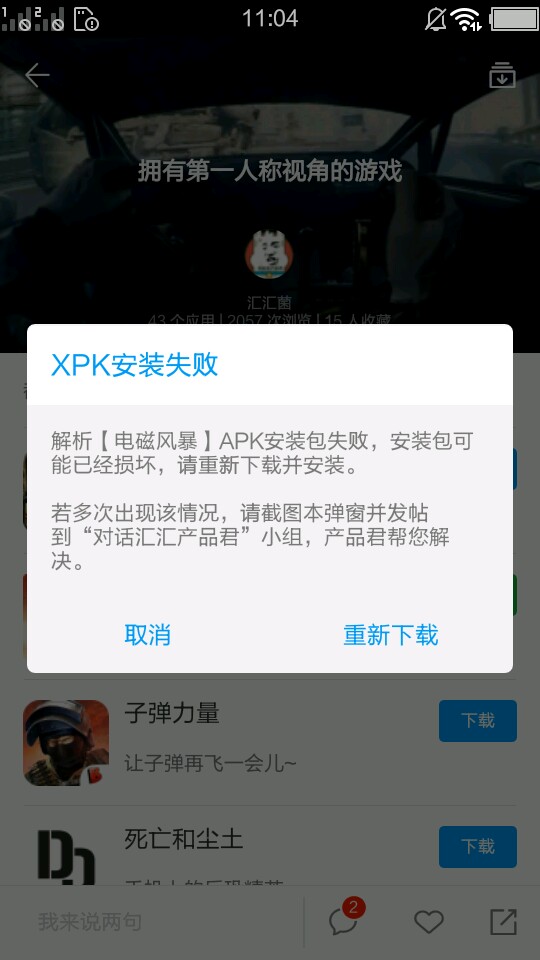
Task: Download 死亡和尘土 with its 下载 button
Action: [x=478, y=847]
